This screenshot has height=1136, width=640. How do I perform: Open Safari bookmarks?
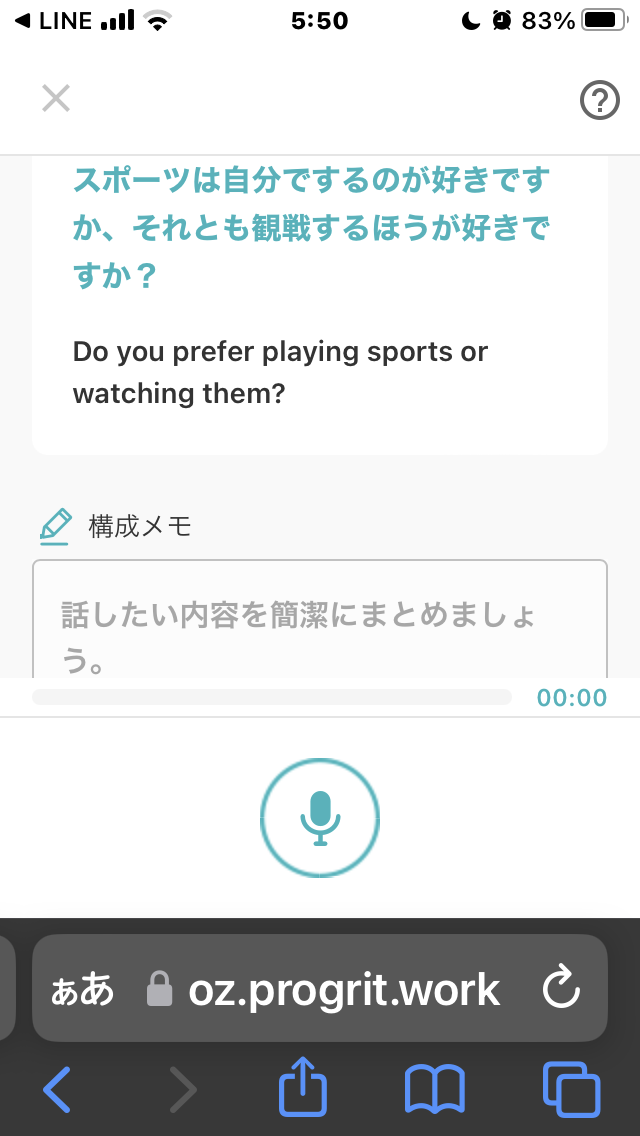pos(435,1089)
